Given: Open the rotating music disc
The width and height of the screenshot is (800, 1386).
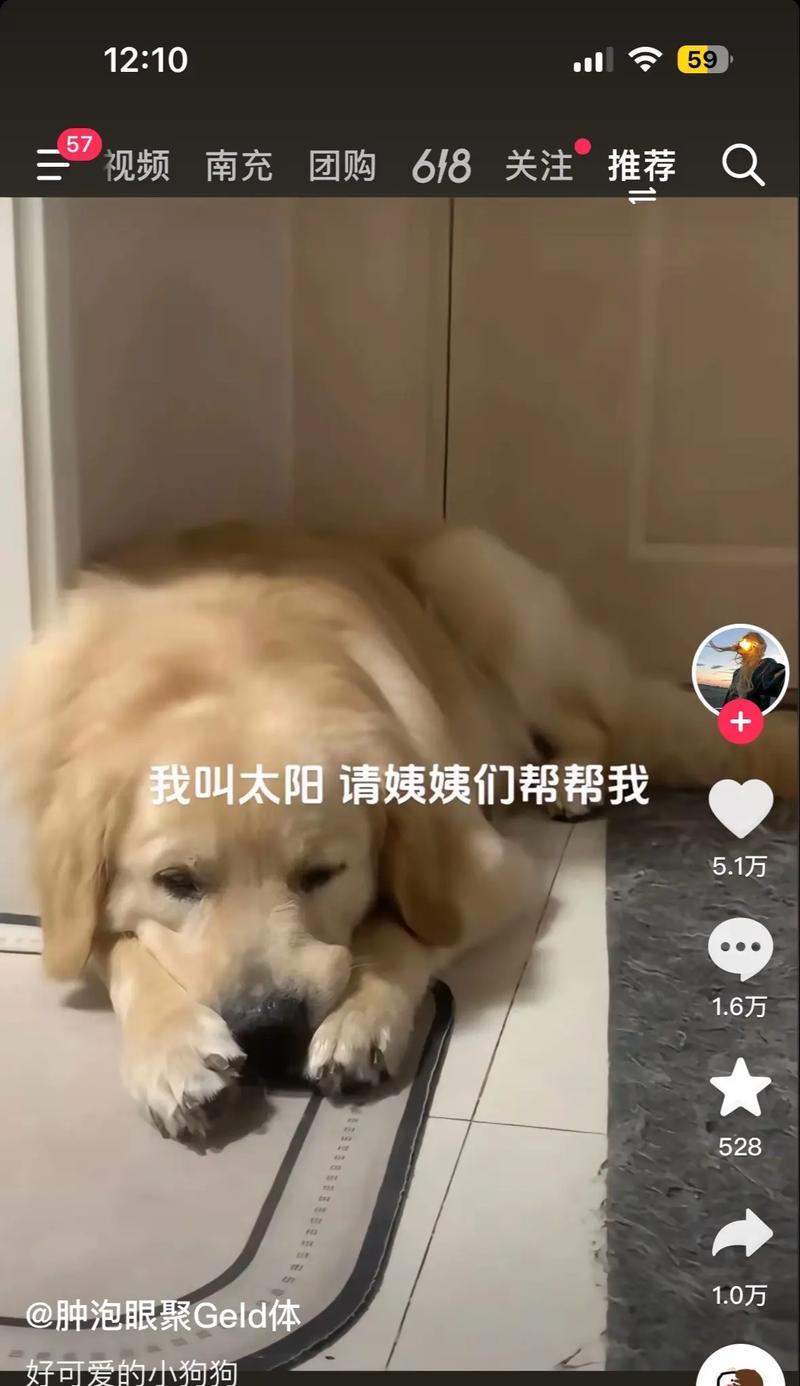Looking at the screenshot, I should (740, 1370).
